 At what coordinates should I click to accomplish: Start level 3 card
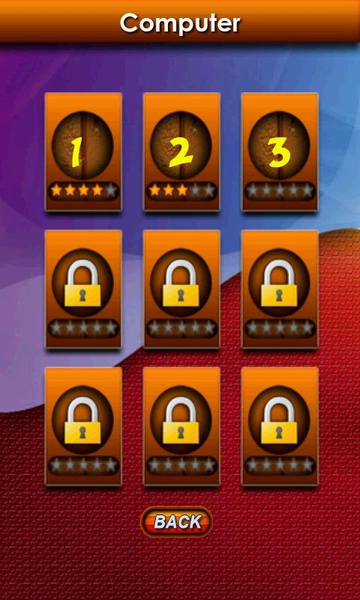[280, 152]
